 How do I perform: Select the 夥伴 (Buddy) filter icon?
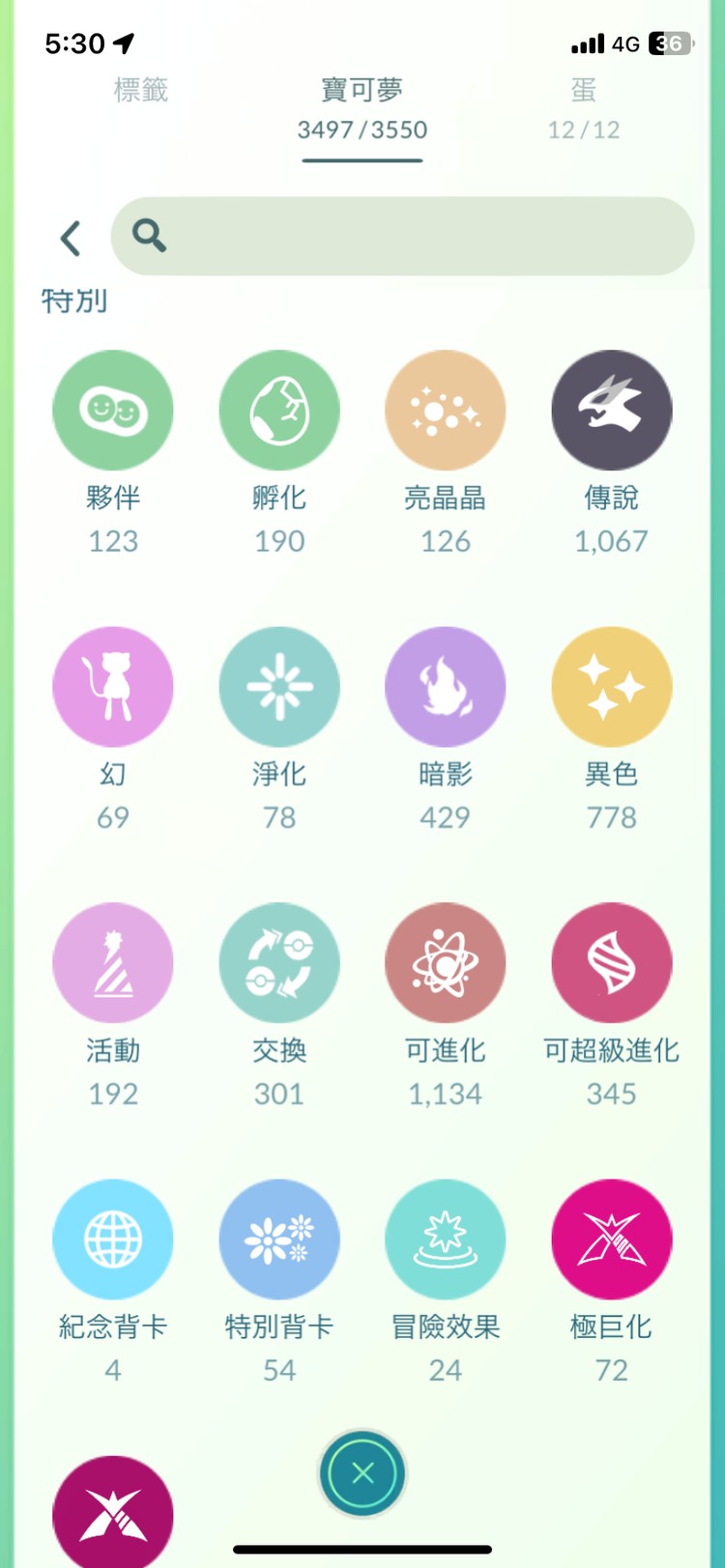[x=113, y=409]
